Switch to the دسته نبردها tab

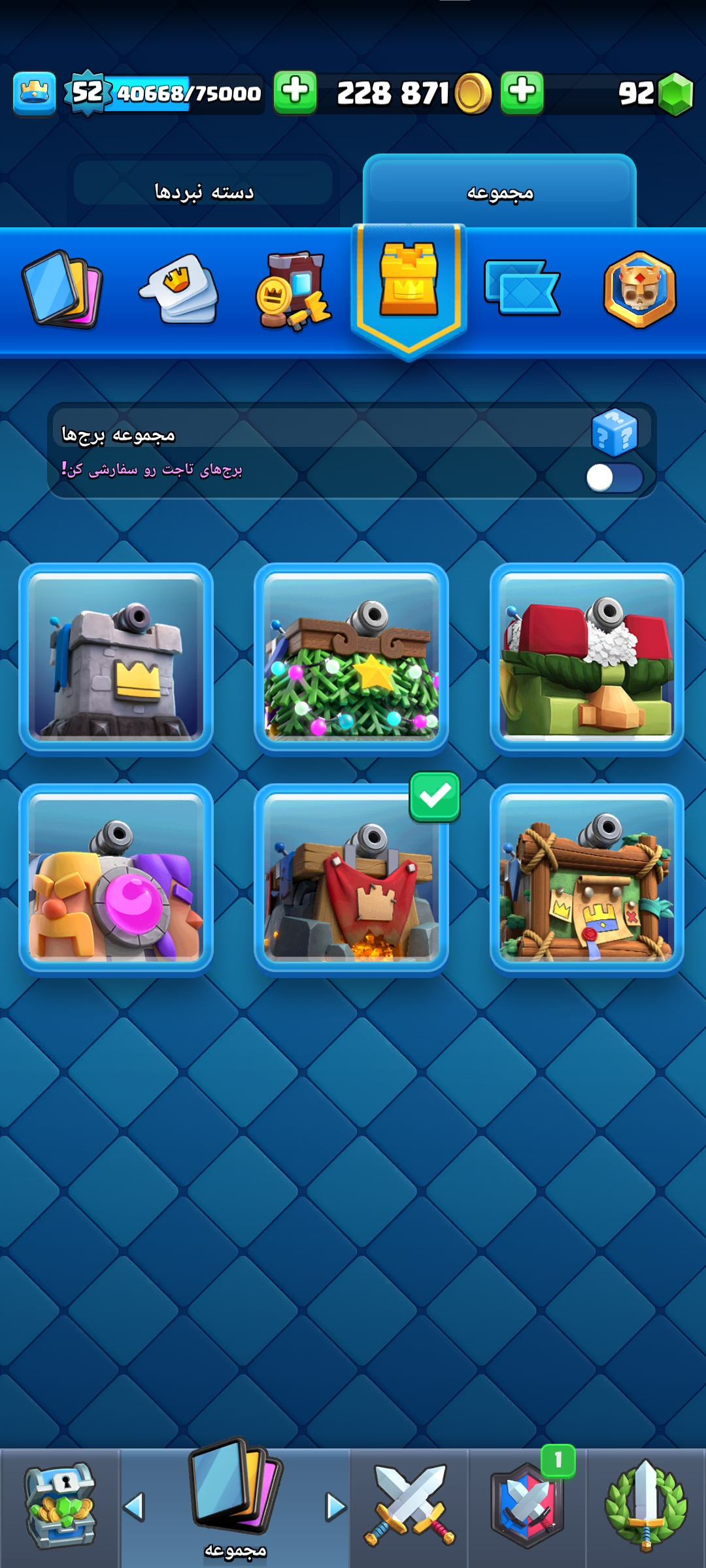[203, 192]
